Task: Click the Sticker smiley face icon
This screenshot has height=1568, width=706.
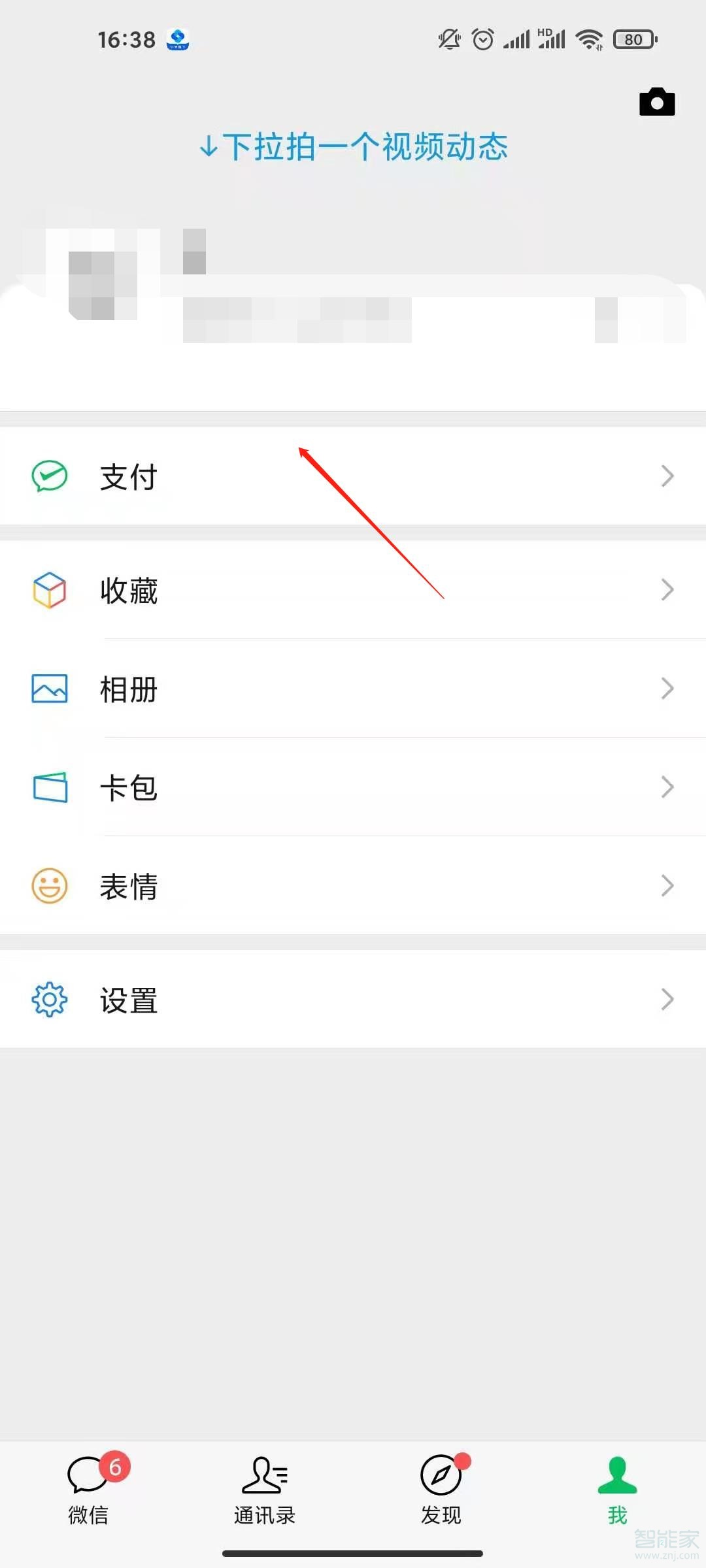Action: pyautogui.click(x=49, y=886)
